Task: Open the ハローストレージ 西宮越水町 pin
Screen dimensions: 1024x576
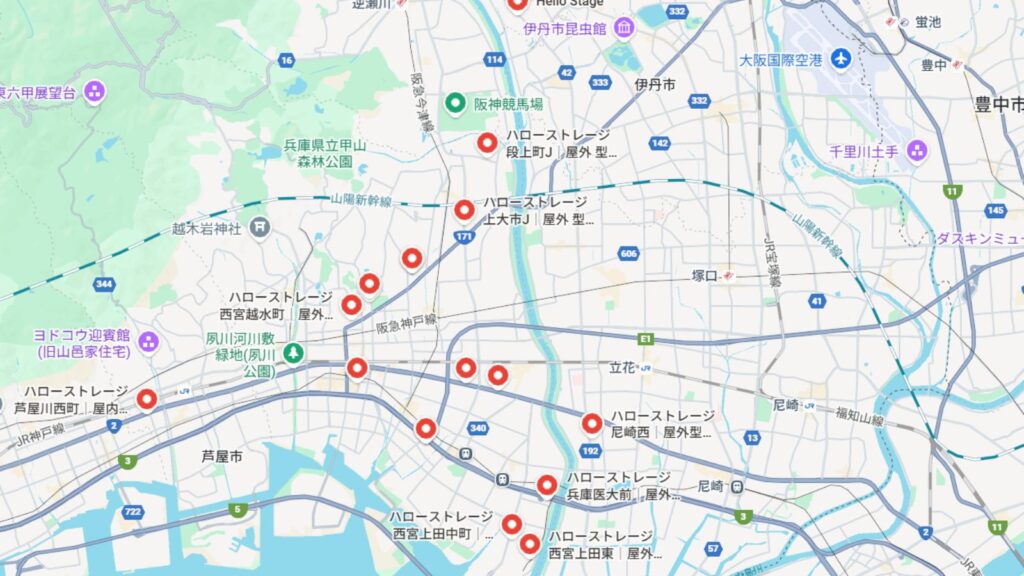Action: 351,304
